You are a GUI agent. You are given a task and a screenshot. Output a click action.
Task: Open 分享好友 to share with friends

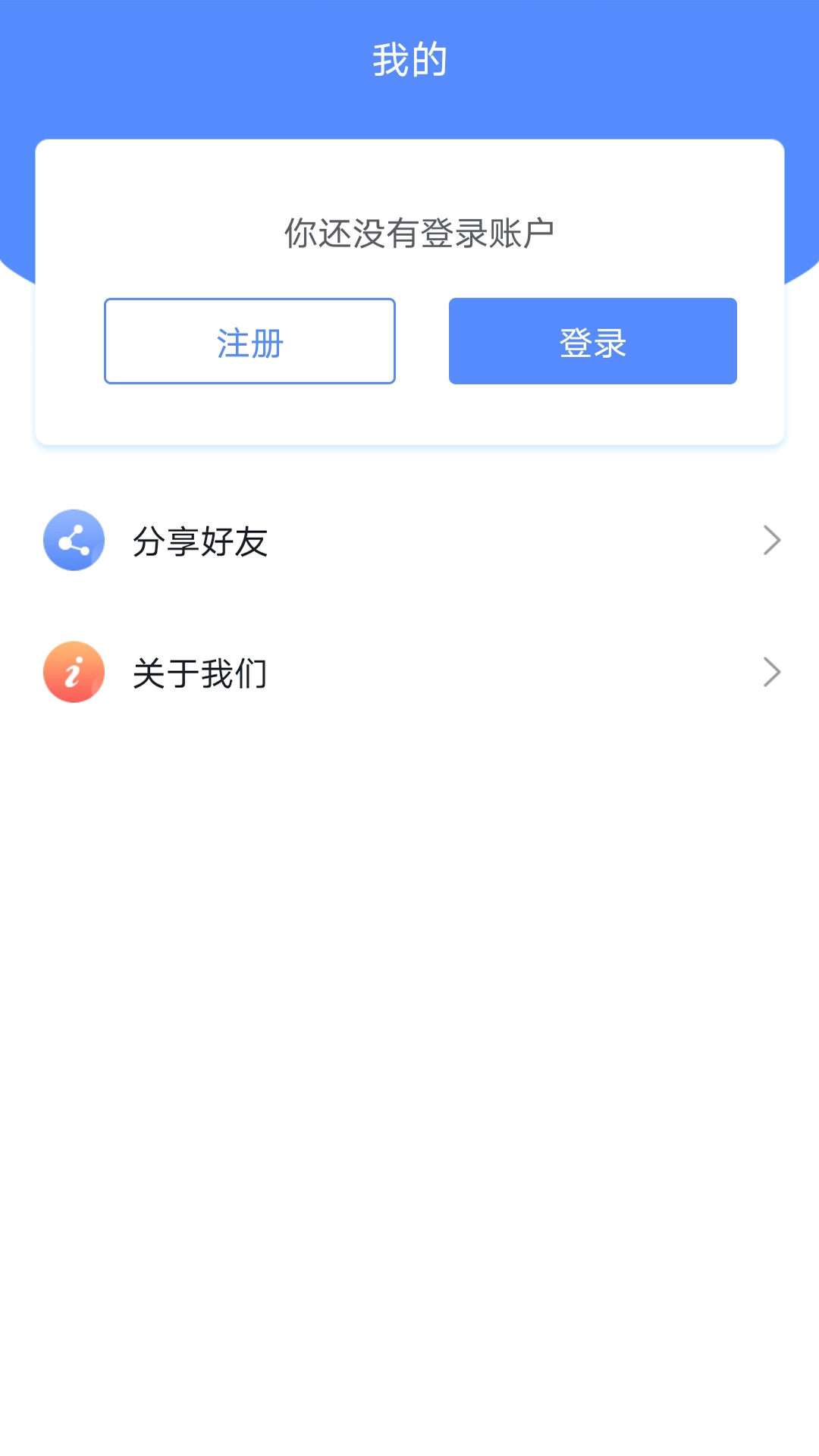(409, 540)
